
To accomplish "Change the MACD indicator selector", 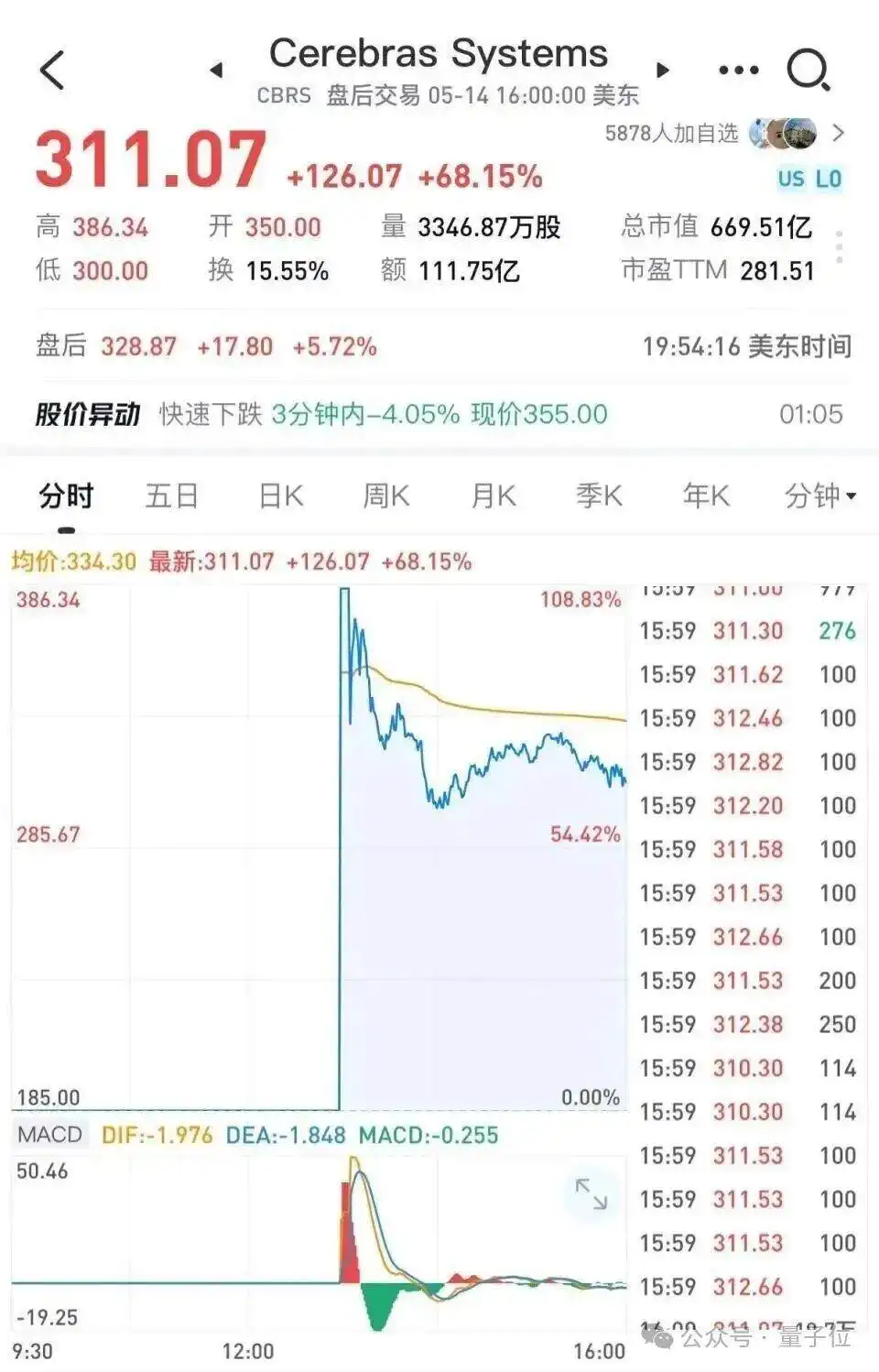I will coord(50,1135).
